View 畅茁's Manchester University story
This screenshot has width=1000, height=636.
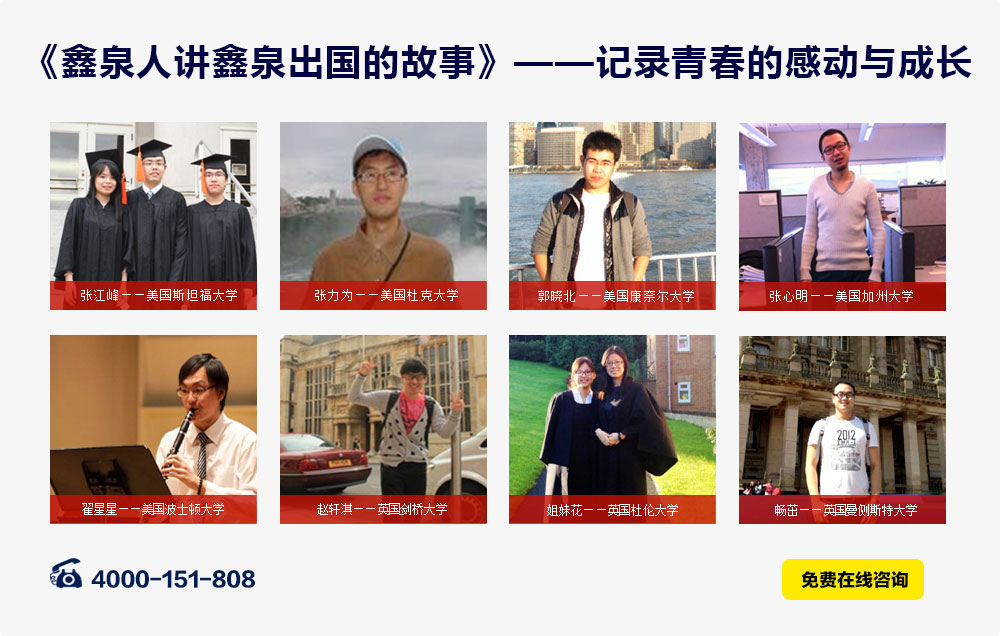[x=842, y=429]
